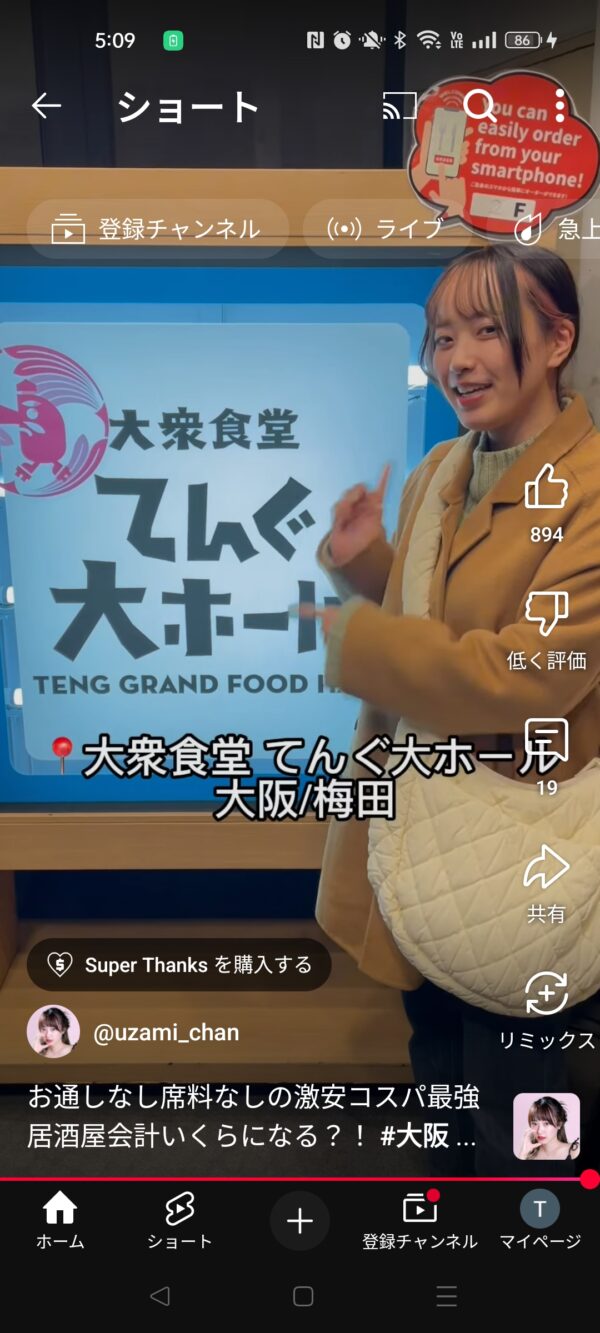Open the three-dot overflow menu
This screenshot has height=1333, width=600.
[560, 106]
